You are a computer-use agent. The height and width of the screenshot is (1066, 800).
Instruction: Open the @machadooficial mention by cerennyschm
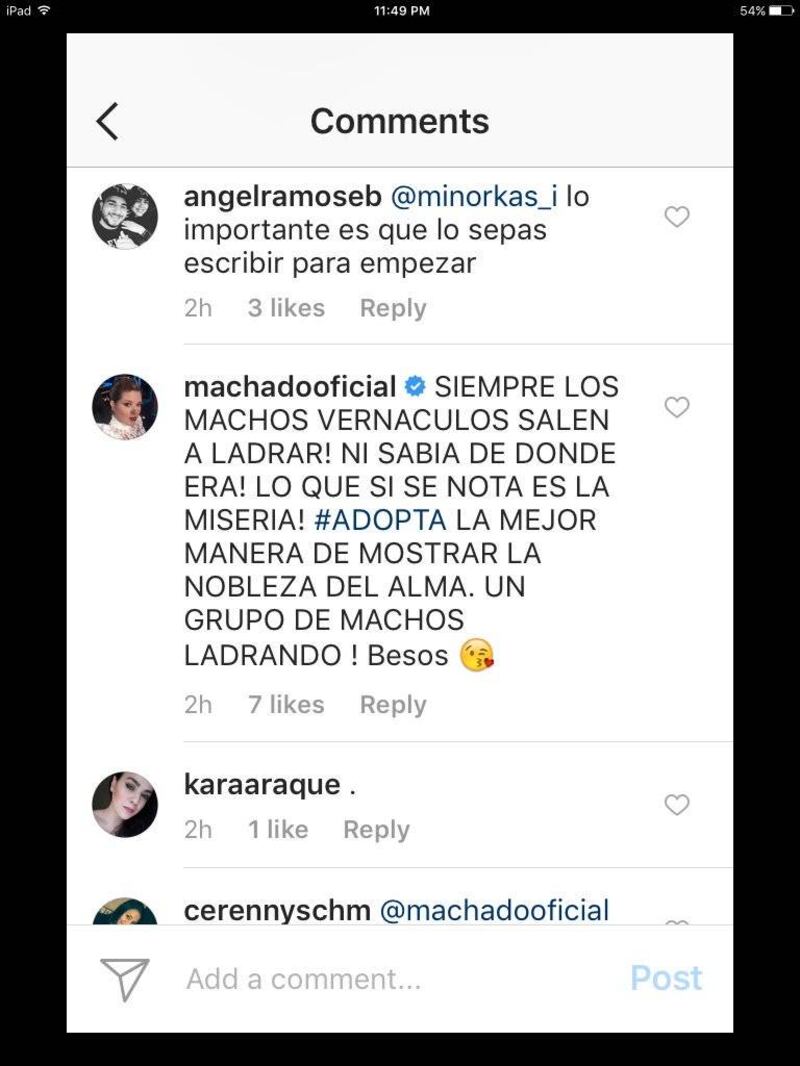[494, 910]
